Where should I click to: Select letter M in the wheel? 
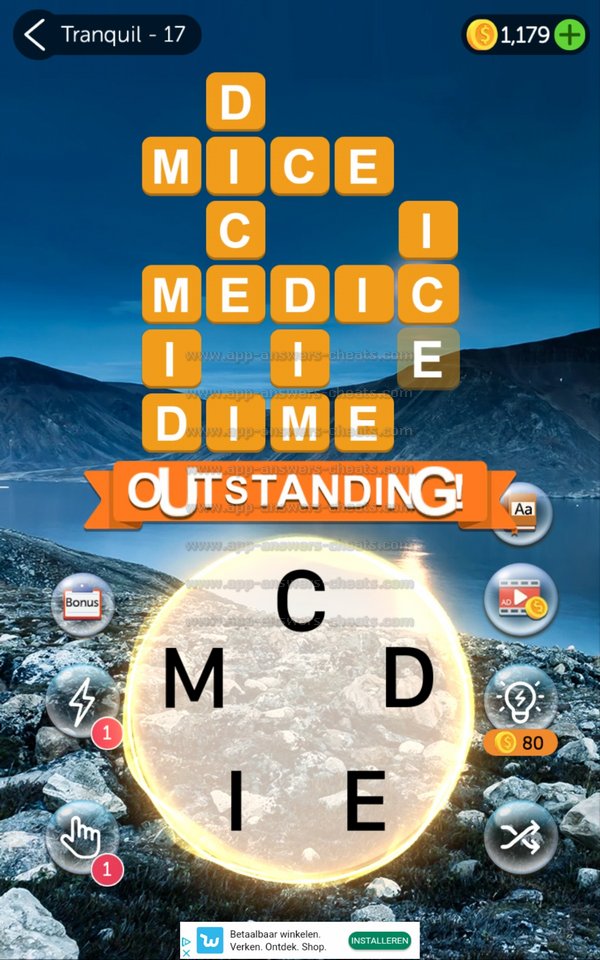[194, 679]
